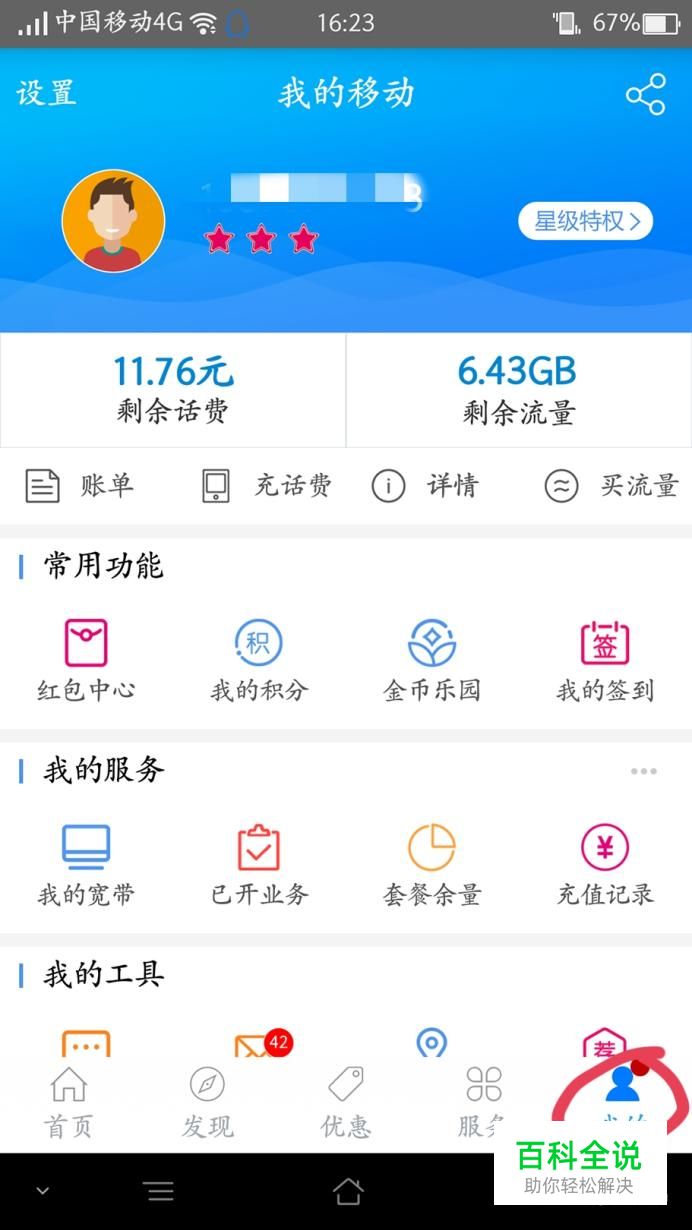This screenshot has height=1230, width=692.
Task: Open 红包中心
Action: pyautogui.click(x=86, y=660)
